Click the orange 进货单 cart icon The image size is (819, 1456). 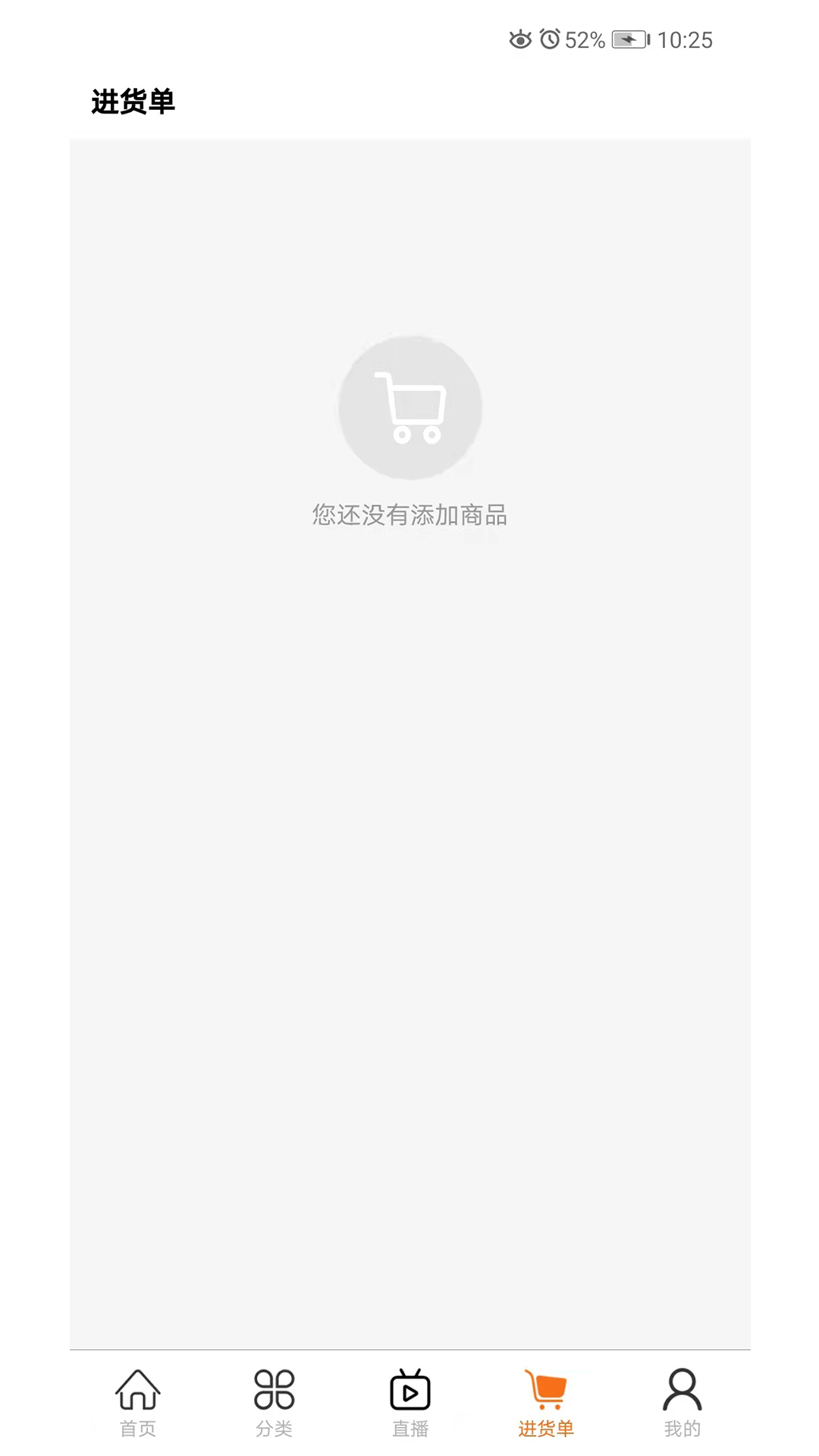coord(546,1389)
